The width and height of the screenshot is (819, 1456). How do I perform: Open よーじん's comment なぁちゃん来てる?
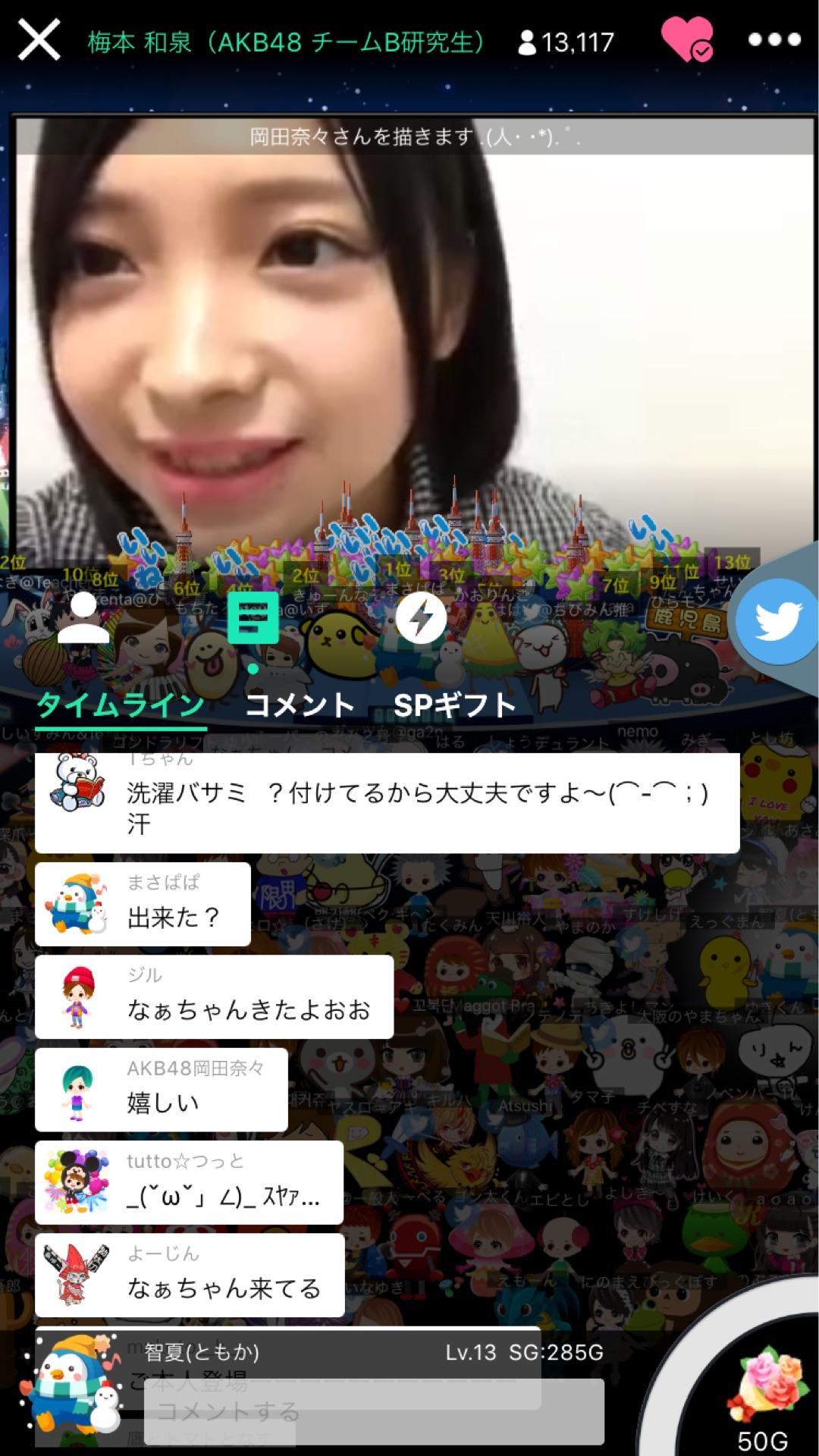pos(190,1276)
